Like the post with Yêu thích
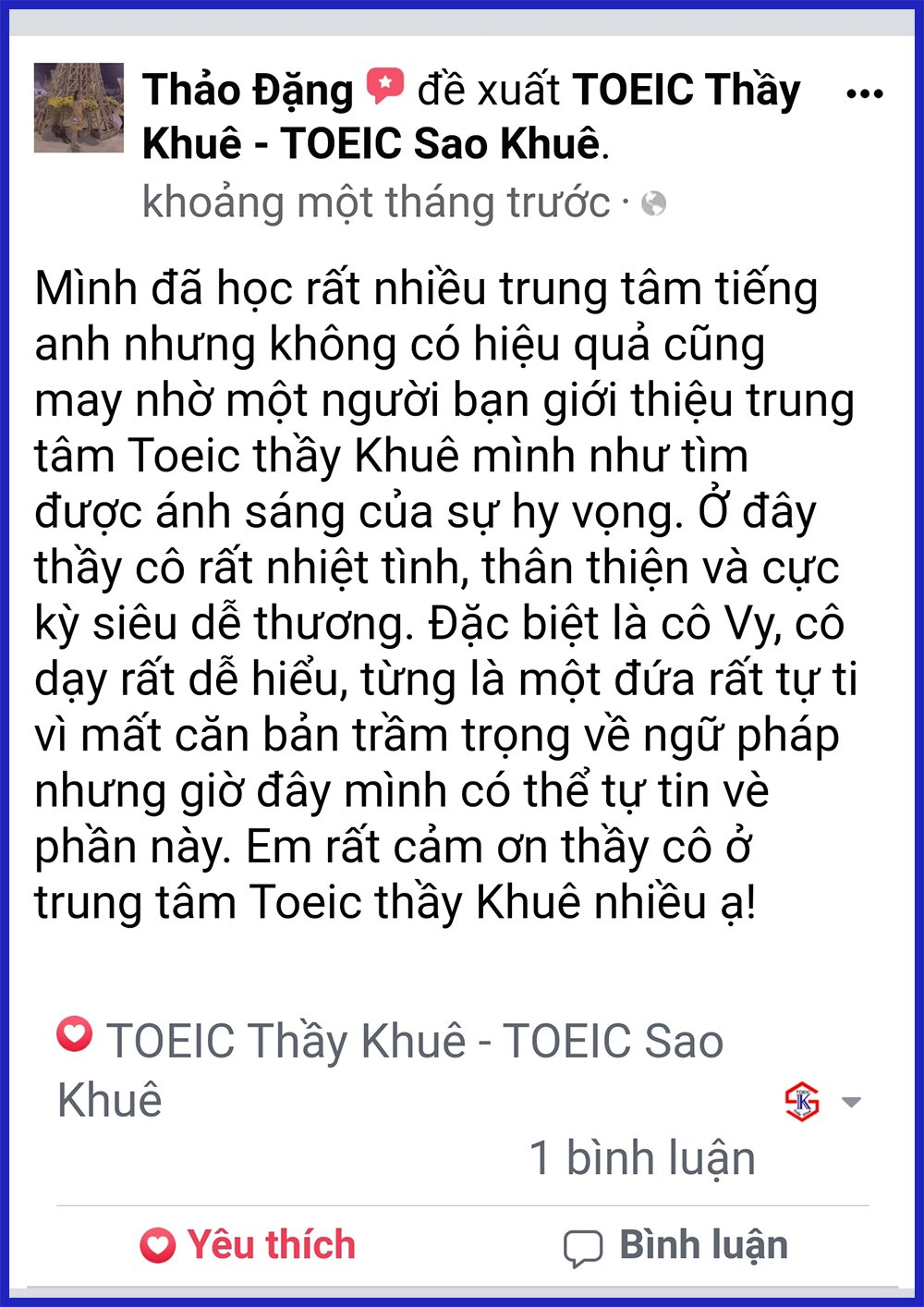 point(248,1245)
